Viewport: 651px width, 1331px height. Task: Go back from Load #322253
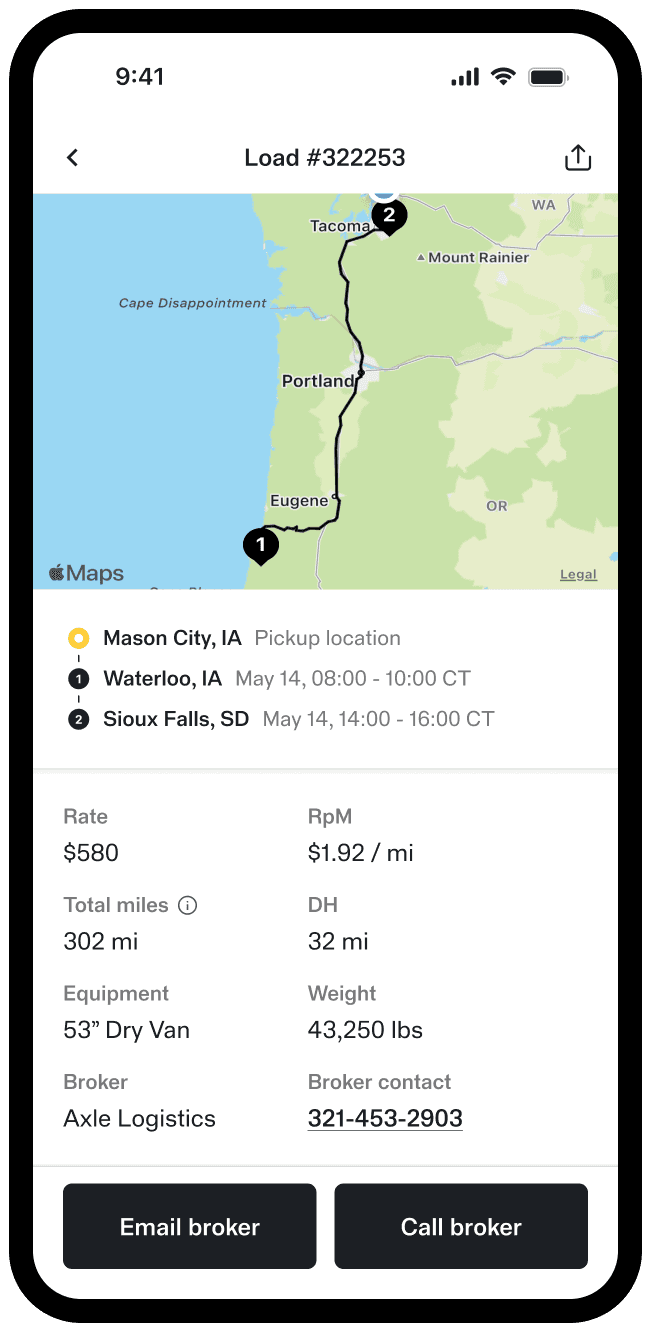coord(72,158)
